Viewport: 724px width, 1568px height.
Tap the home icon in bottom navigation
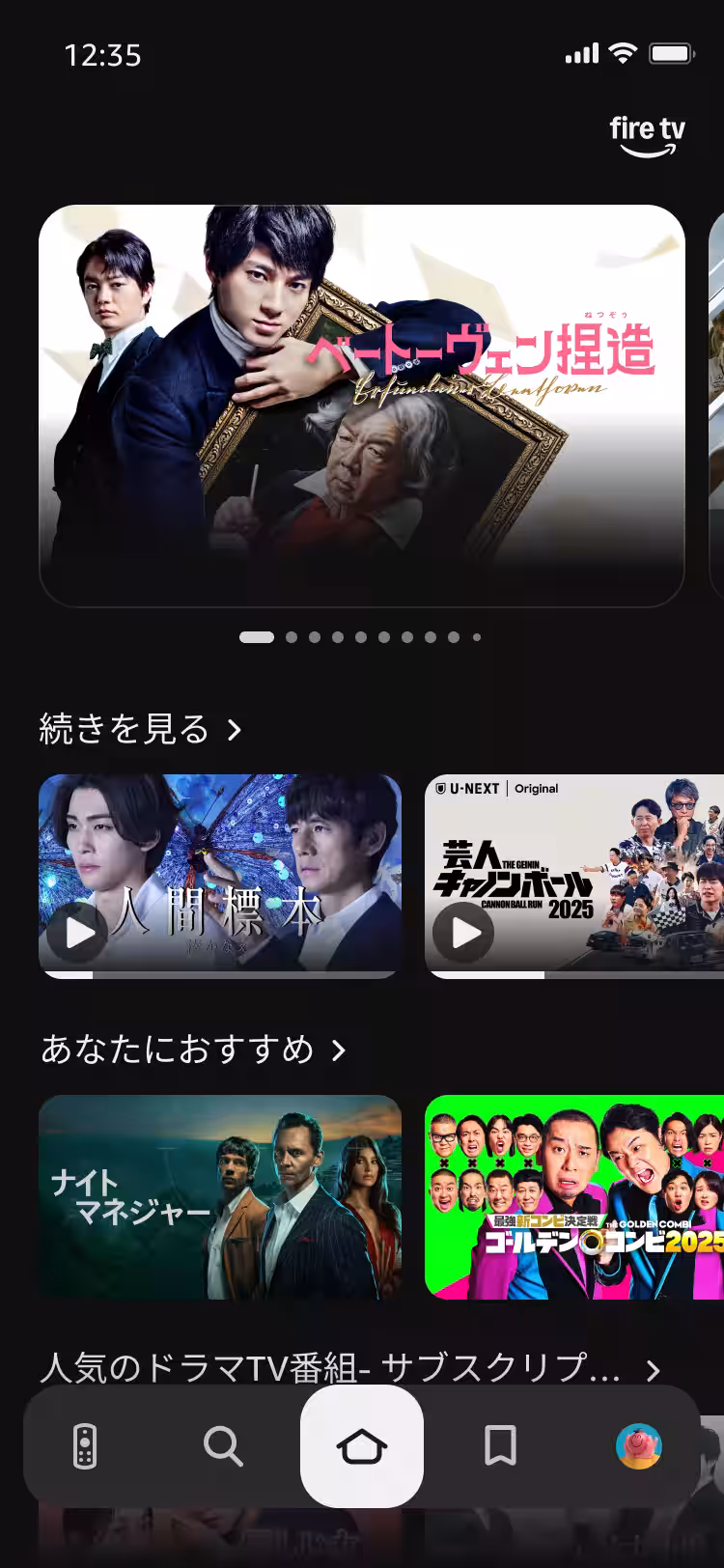(362, 1447)
